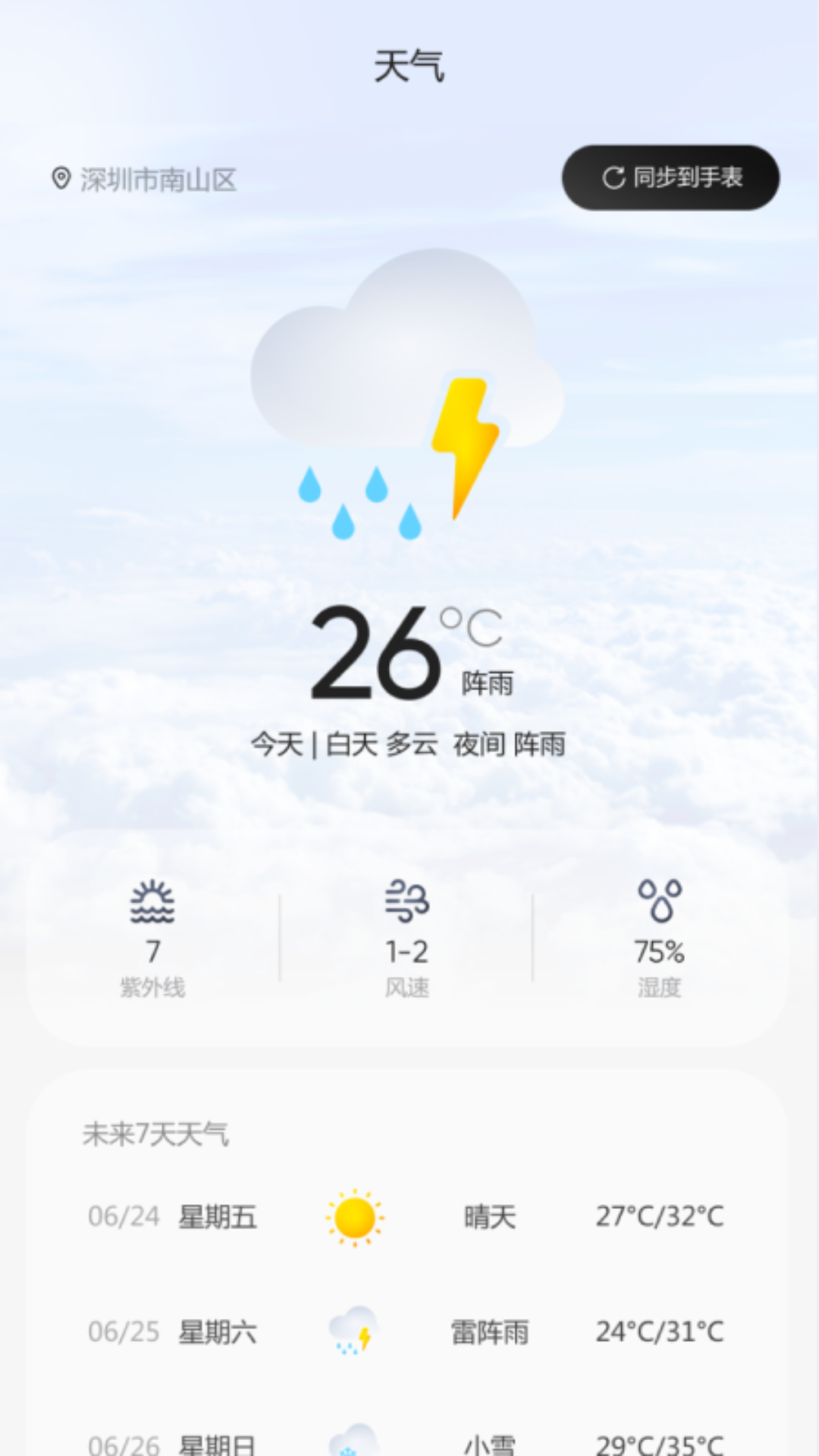819x1456 pixels.
Task: Click the sync refresh icon on the watch button
Action: (x=613, y=177)
